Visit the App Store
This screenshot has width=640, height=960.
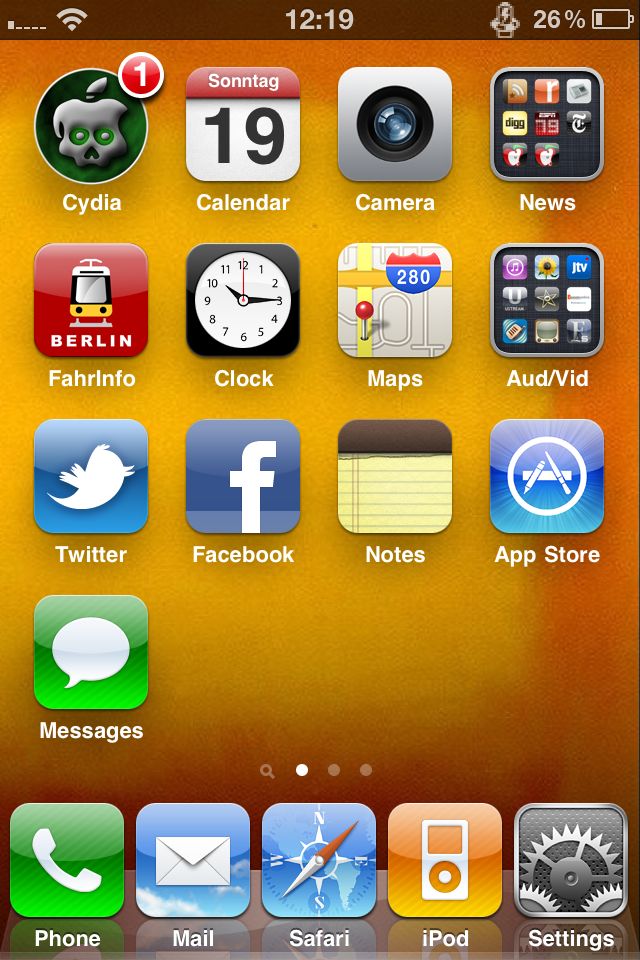coord(547,477)
